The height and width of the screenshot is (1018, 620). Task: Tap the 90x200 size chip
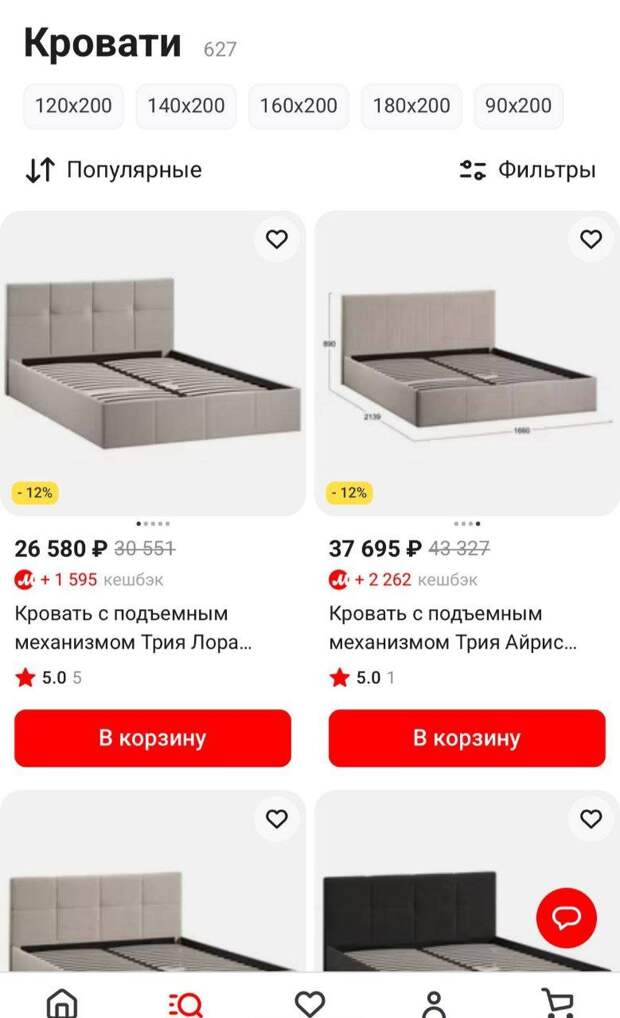coord(518,106)
